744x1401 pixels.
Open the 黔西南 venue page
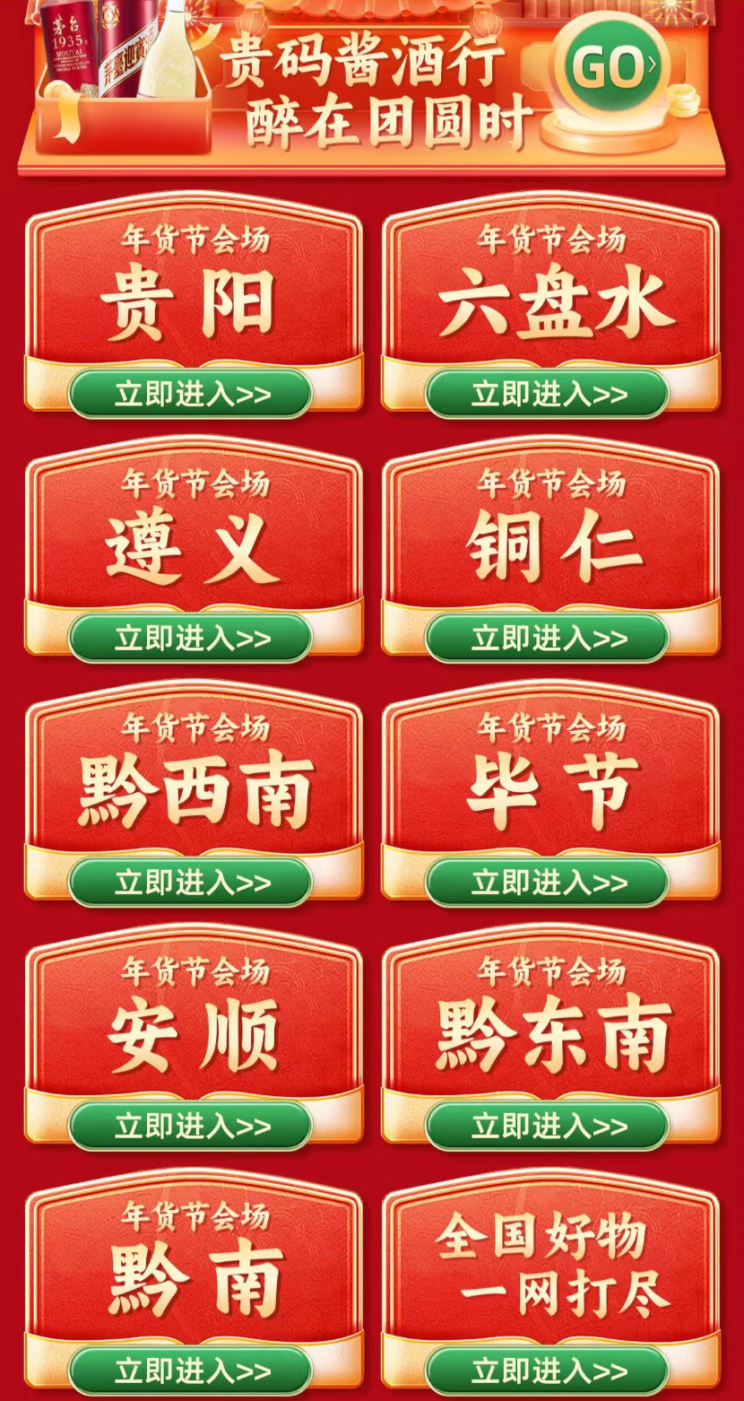[191, 882]
